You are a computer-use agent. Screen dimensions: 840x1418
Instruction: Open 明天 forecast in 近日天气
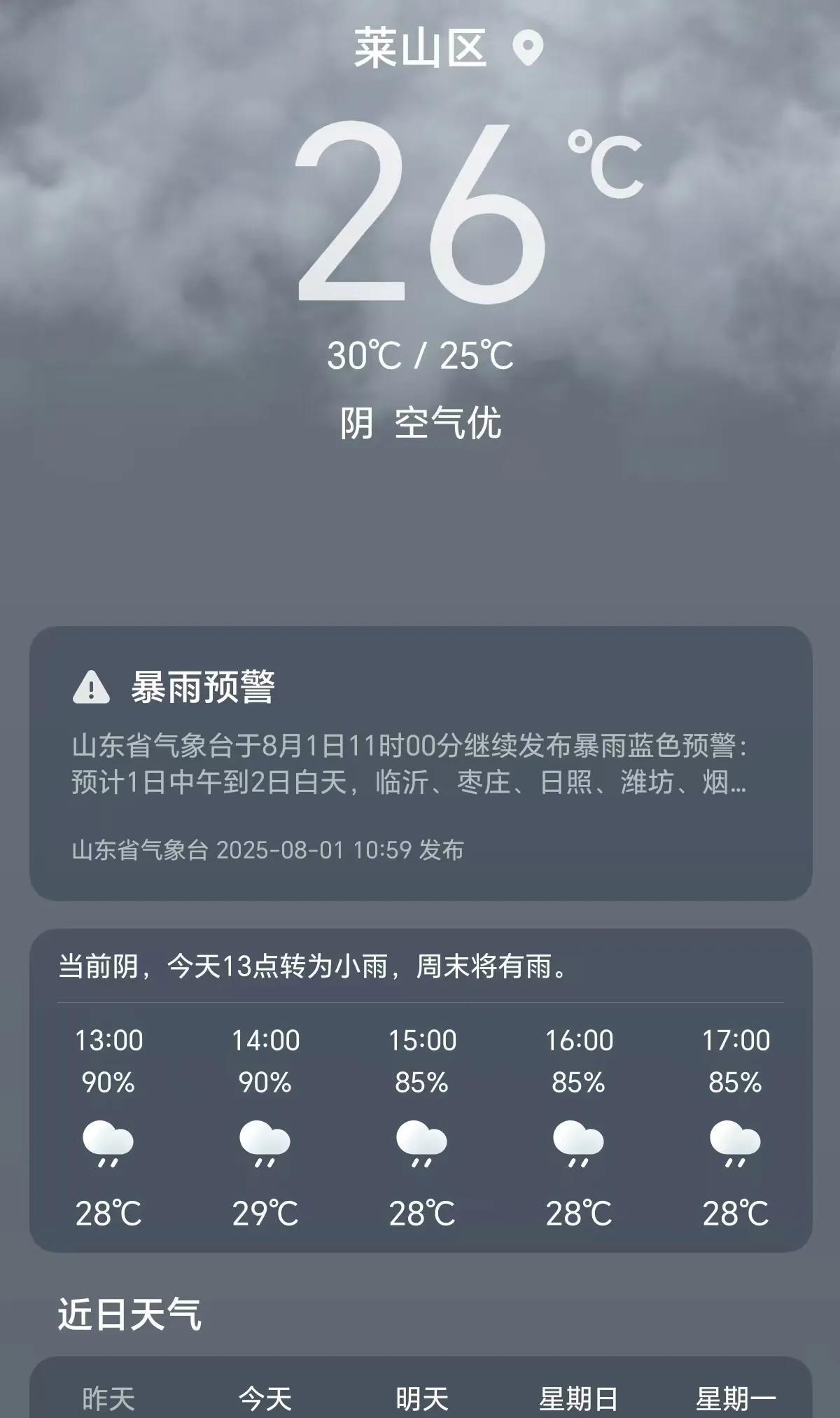pyautogui.click(x=422, y=1399)
